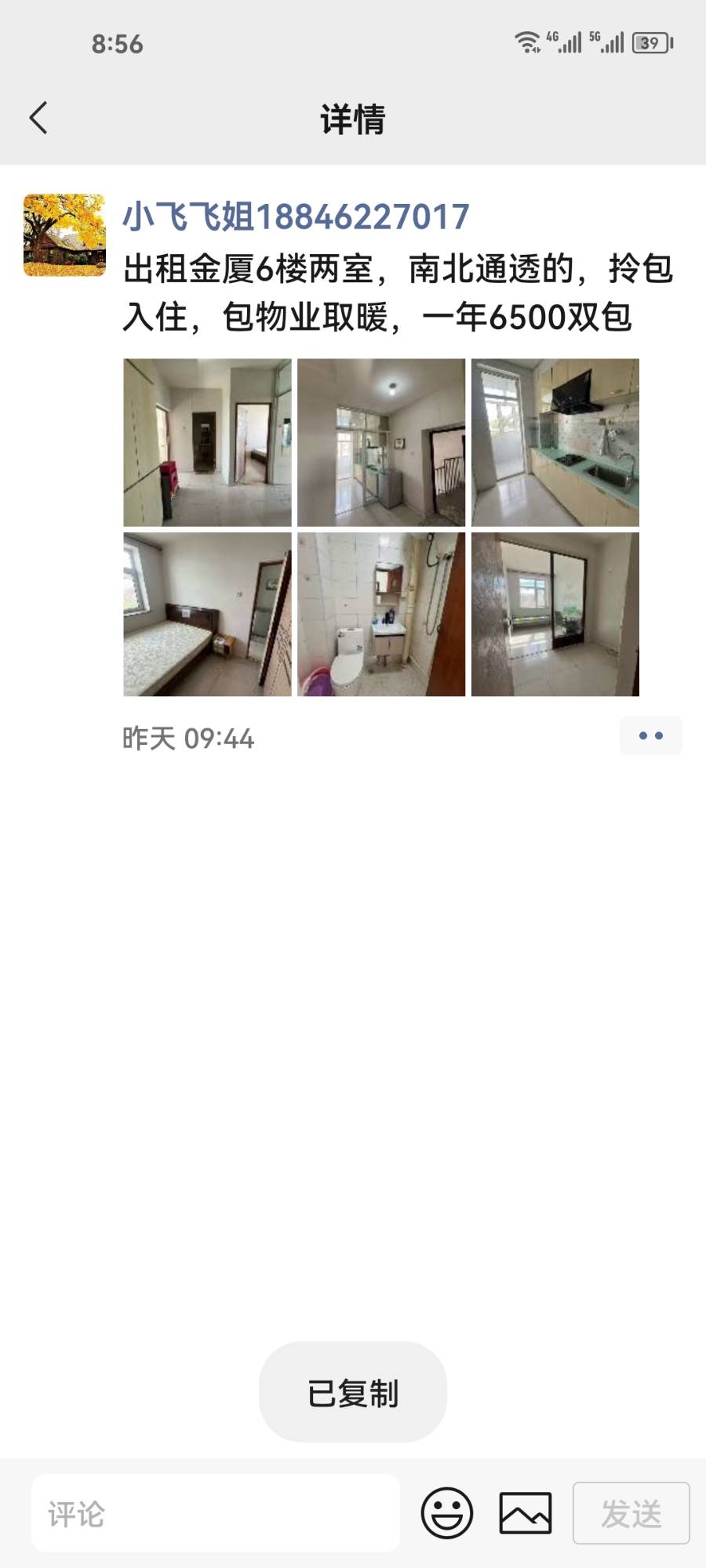Open the photo of the sliding glass door
Viewport: 706px width, 1568px height.
(555, 615)
